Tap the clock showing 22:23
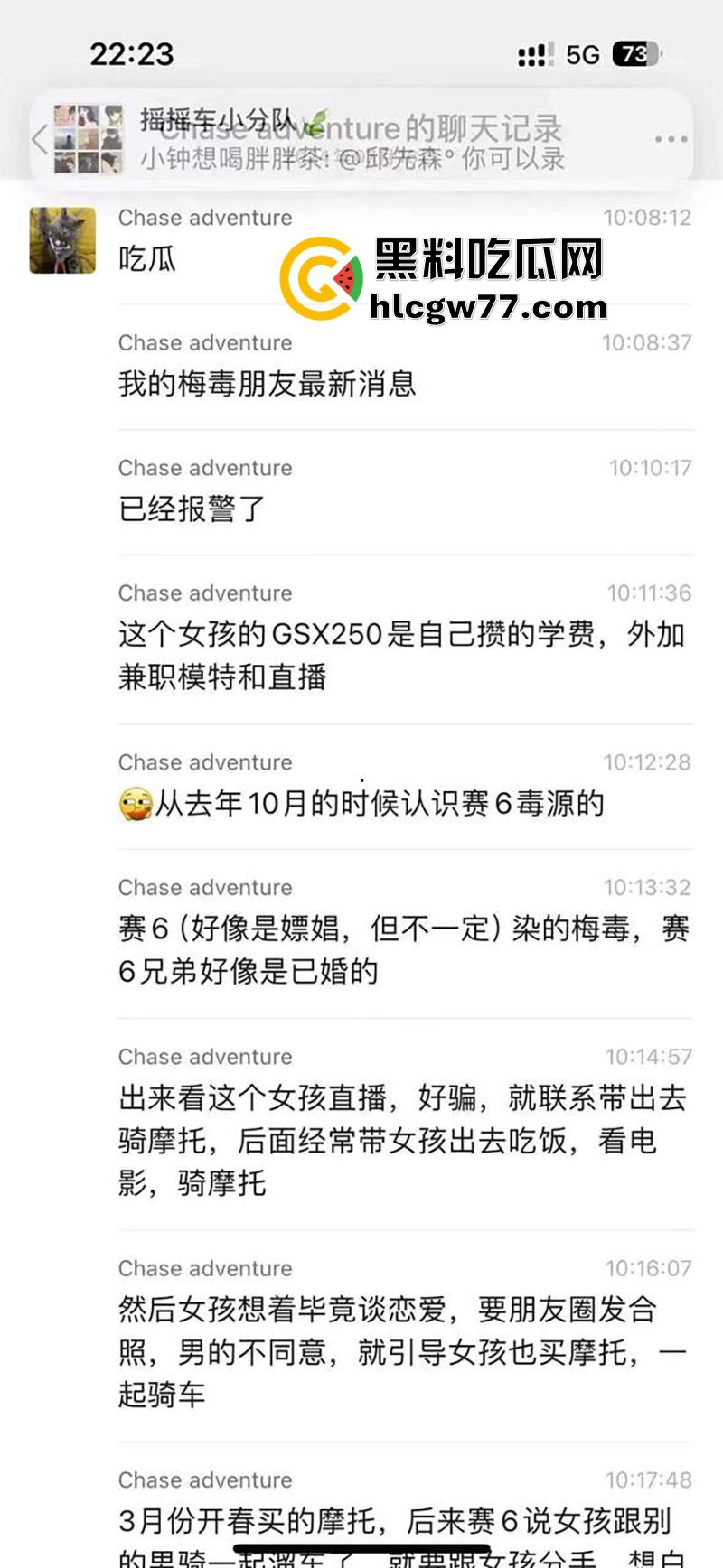Viewport: 723px width, 1568px height. 134,54
